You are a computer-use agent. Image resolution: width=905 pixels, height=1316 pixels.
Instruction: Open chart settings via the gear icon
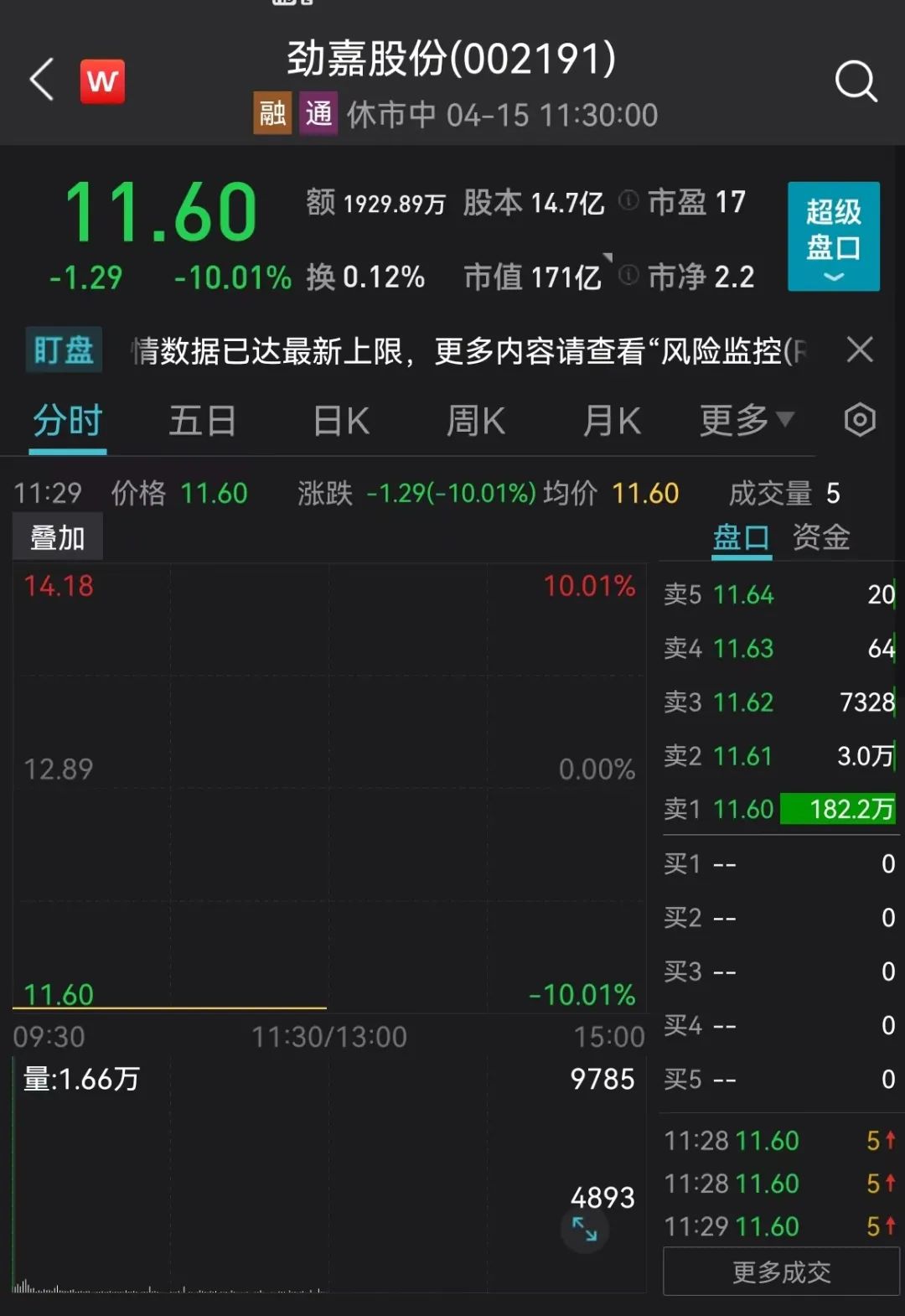coord(860,421)
